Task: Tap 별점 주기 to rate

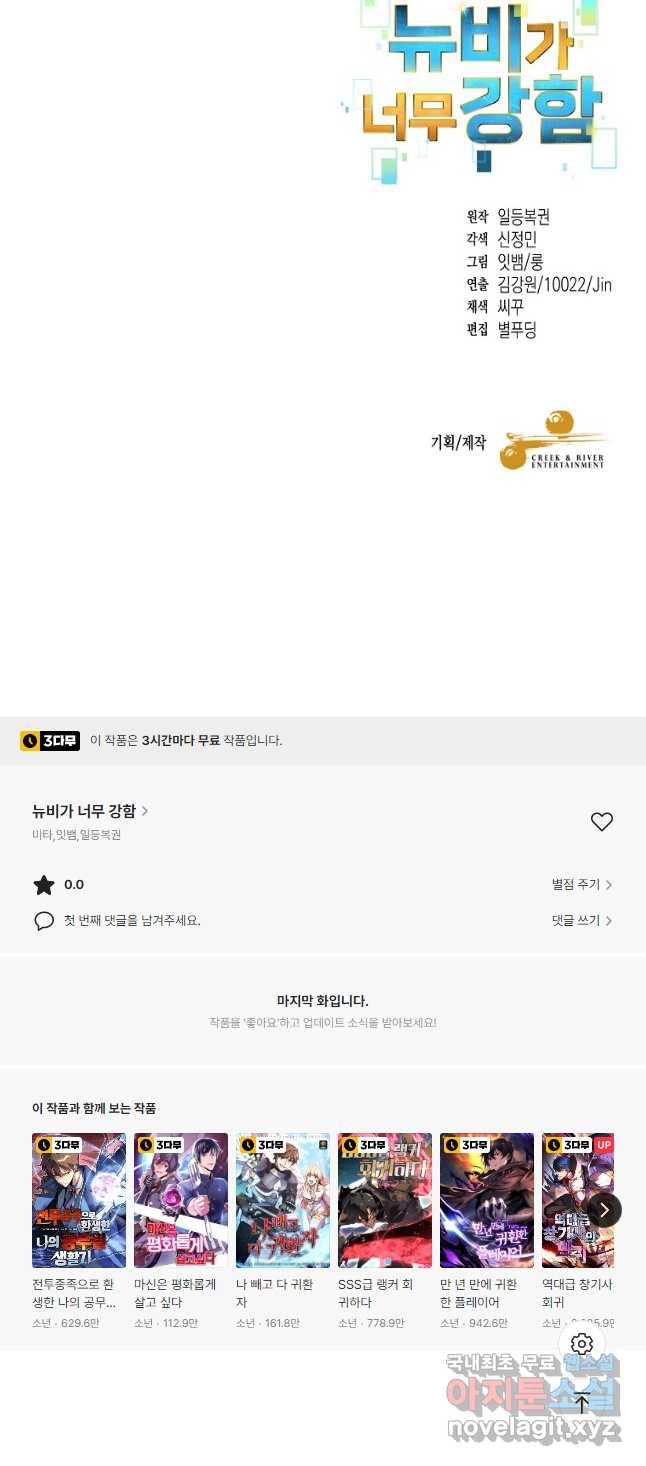Action: tap(581, 885)
